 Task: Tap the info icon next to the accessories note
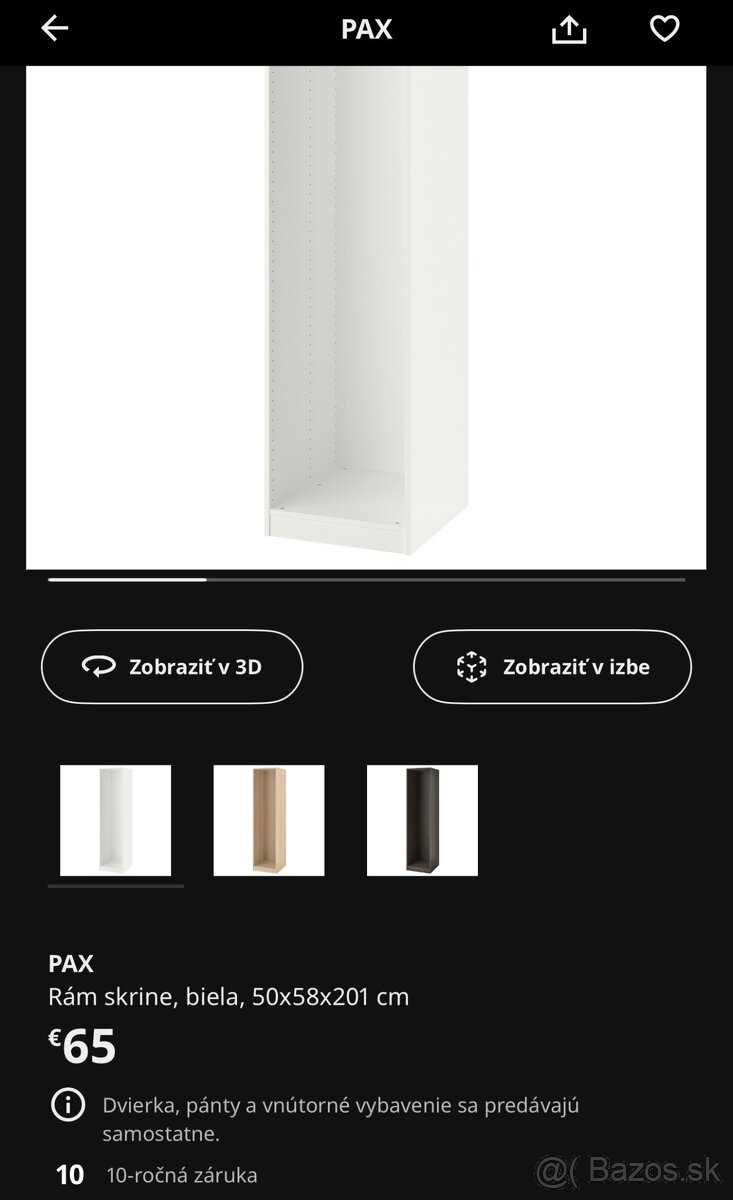(66, 1105)
